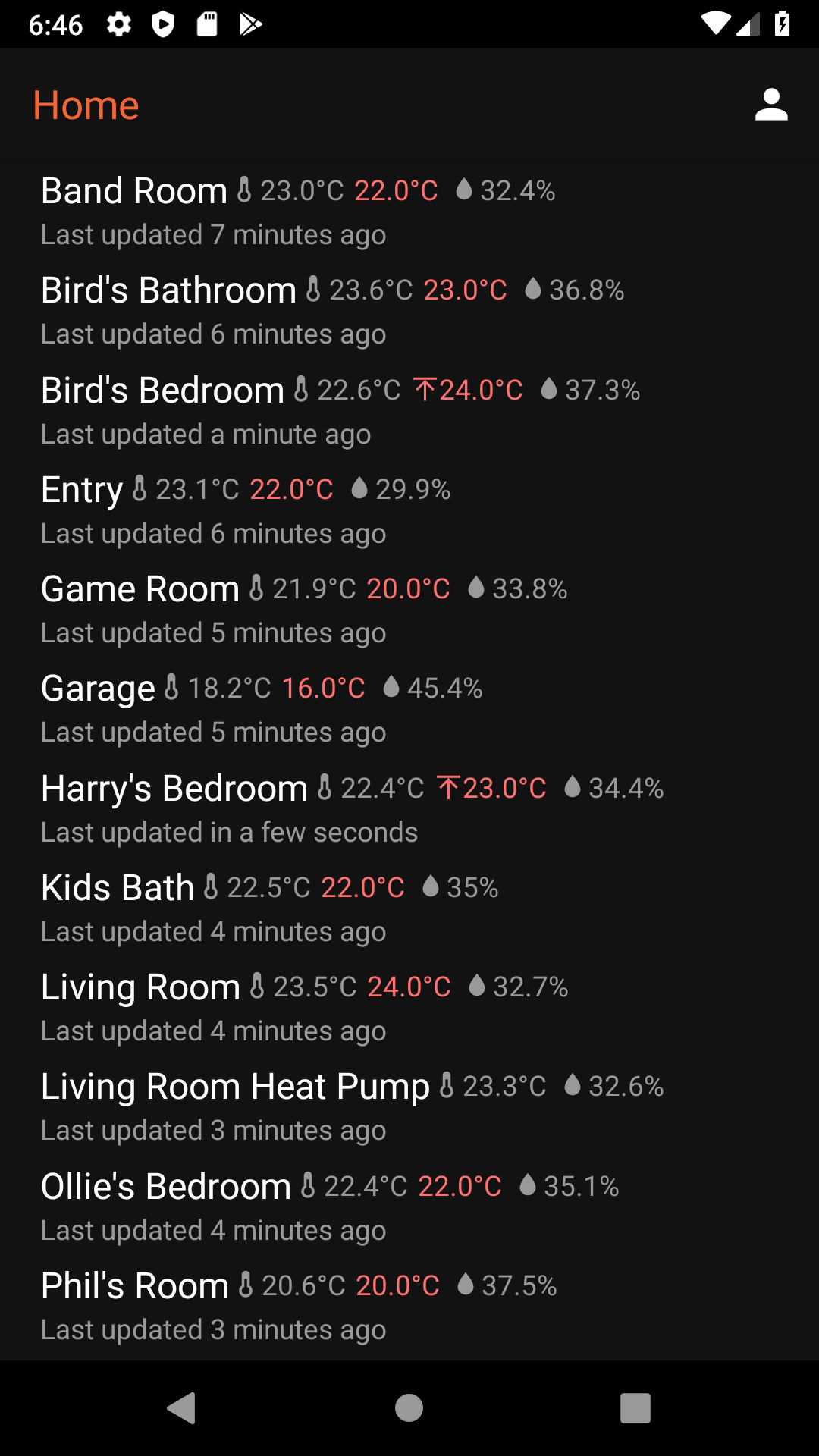Open Ollie's Bedroom details
The height and width of the screenshot is (1456, 819).
click(x=165, y=1185)
